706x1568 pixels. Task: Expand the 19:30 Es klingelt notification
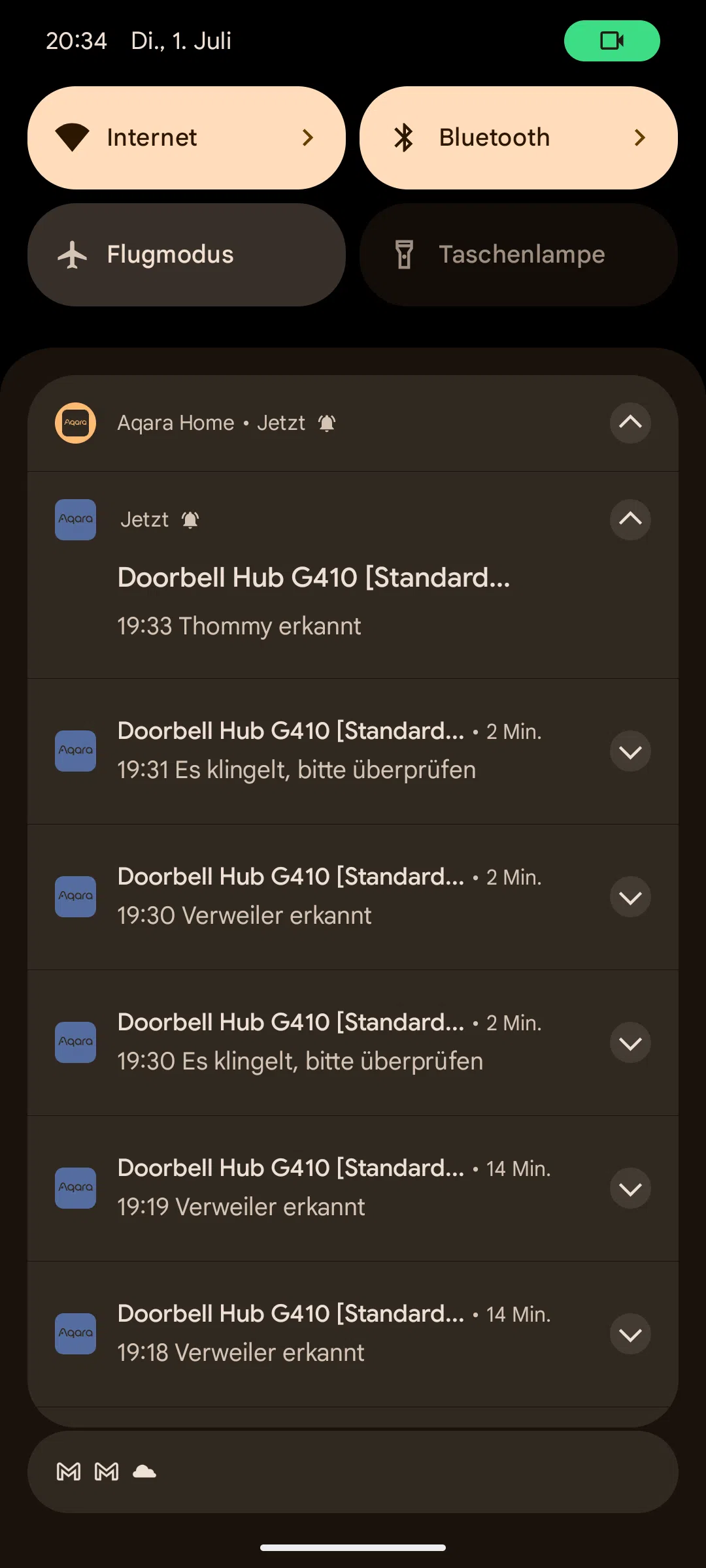[630, 1043]
